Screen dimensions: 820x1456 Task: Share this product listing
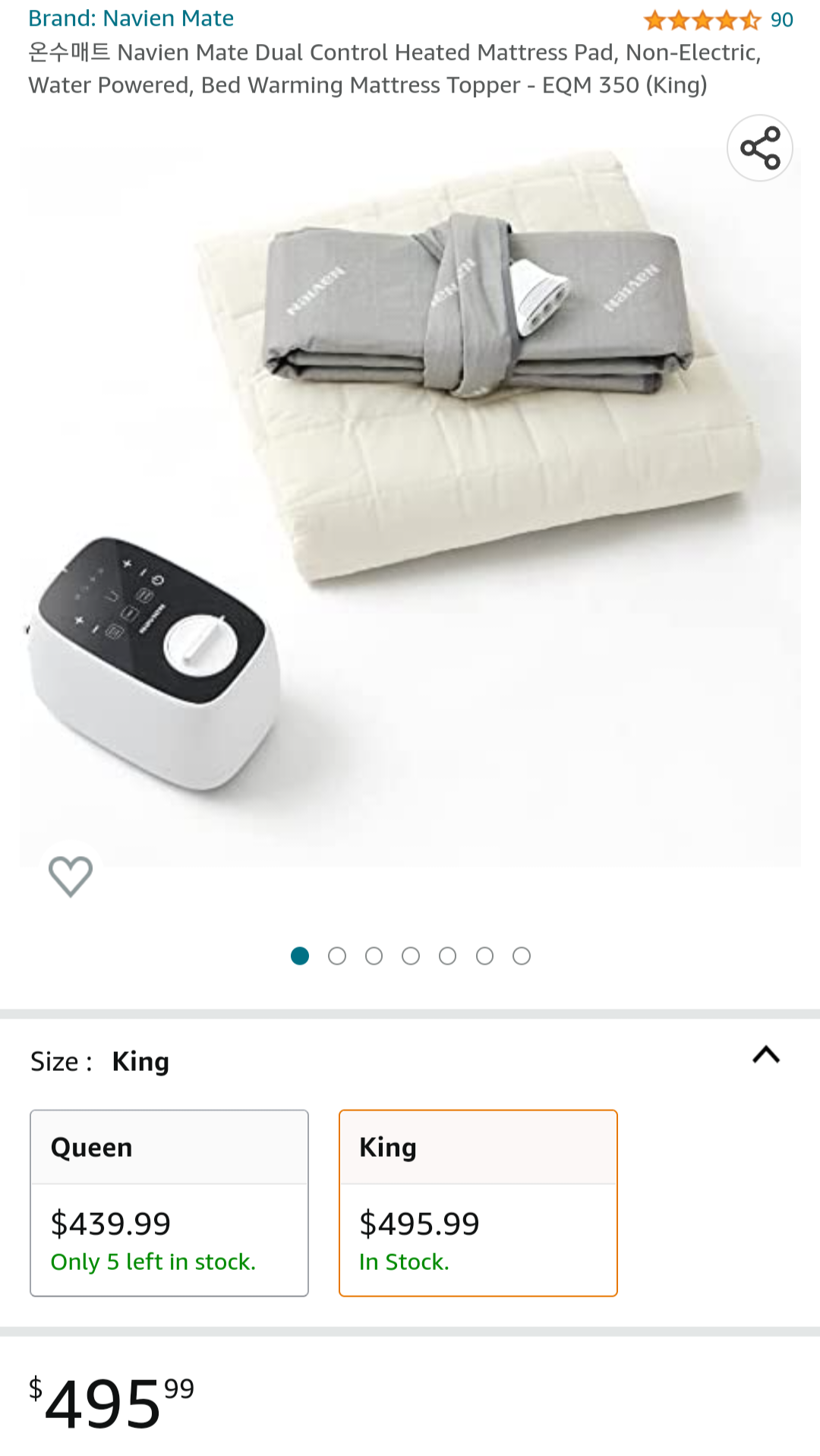point(759,148)
